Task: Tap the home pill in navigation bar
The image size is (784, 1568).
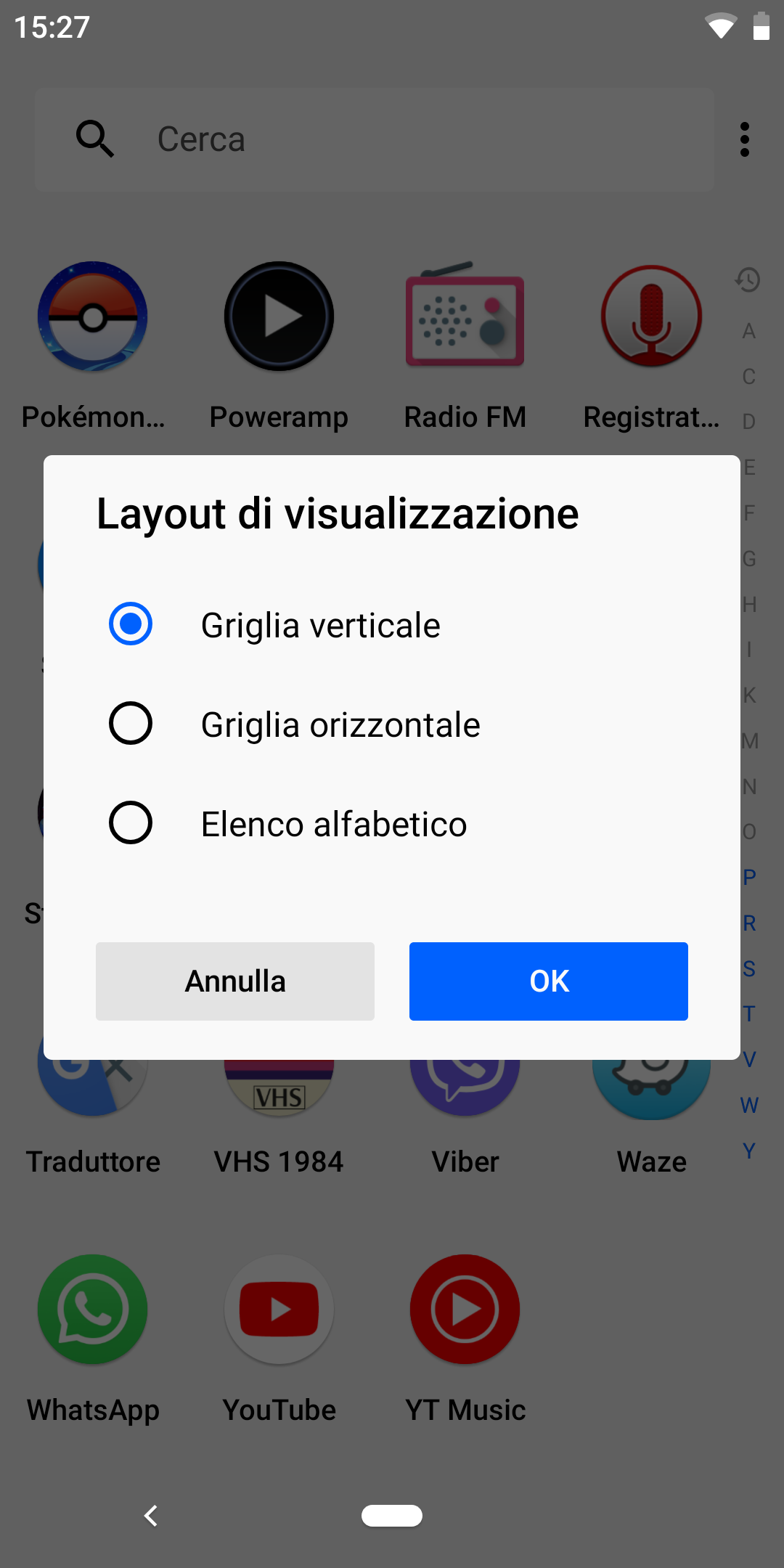Action: (x=392, y=1516)
